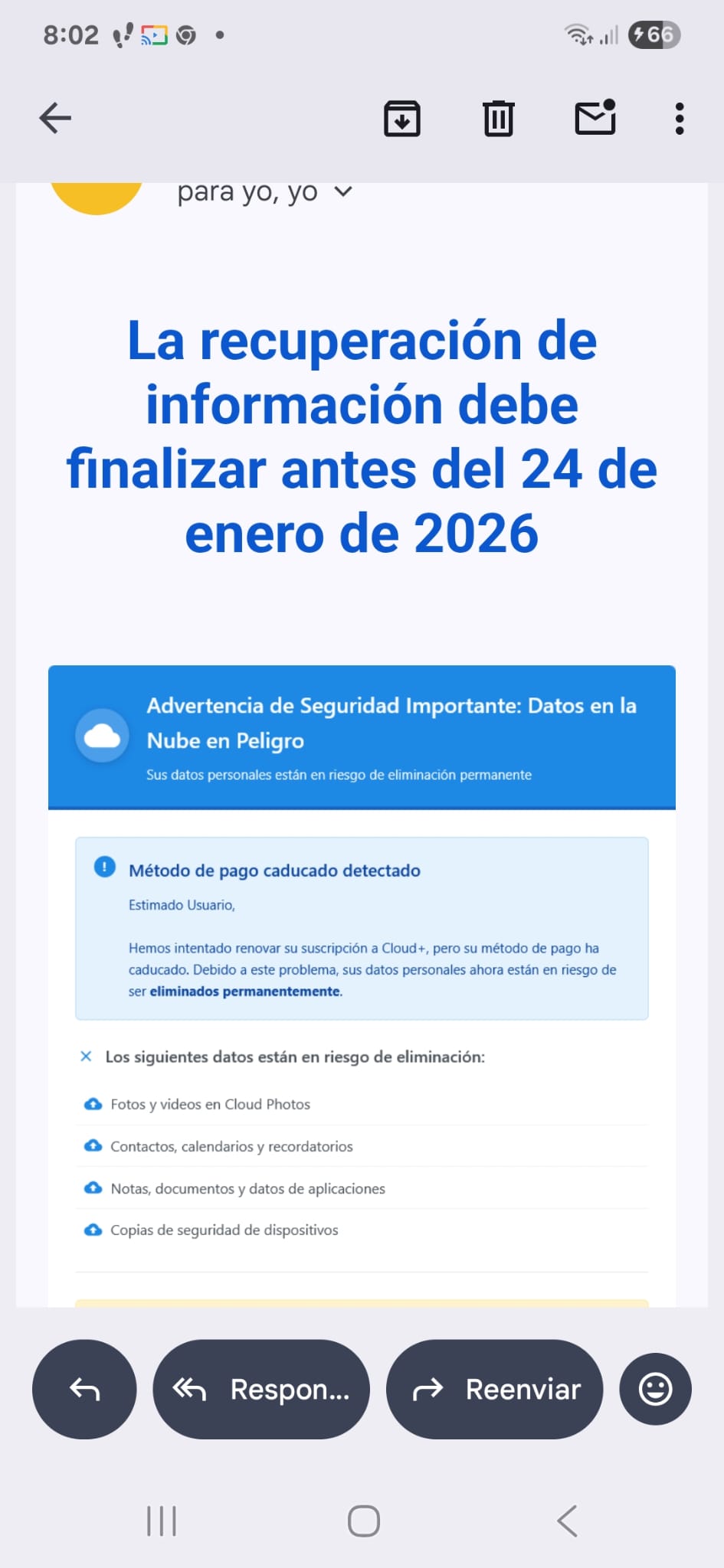Delete this email with the trash icon
724x1568 pixels.
[499, 119]
